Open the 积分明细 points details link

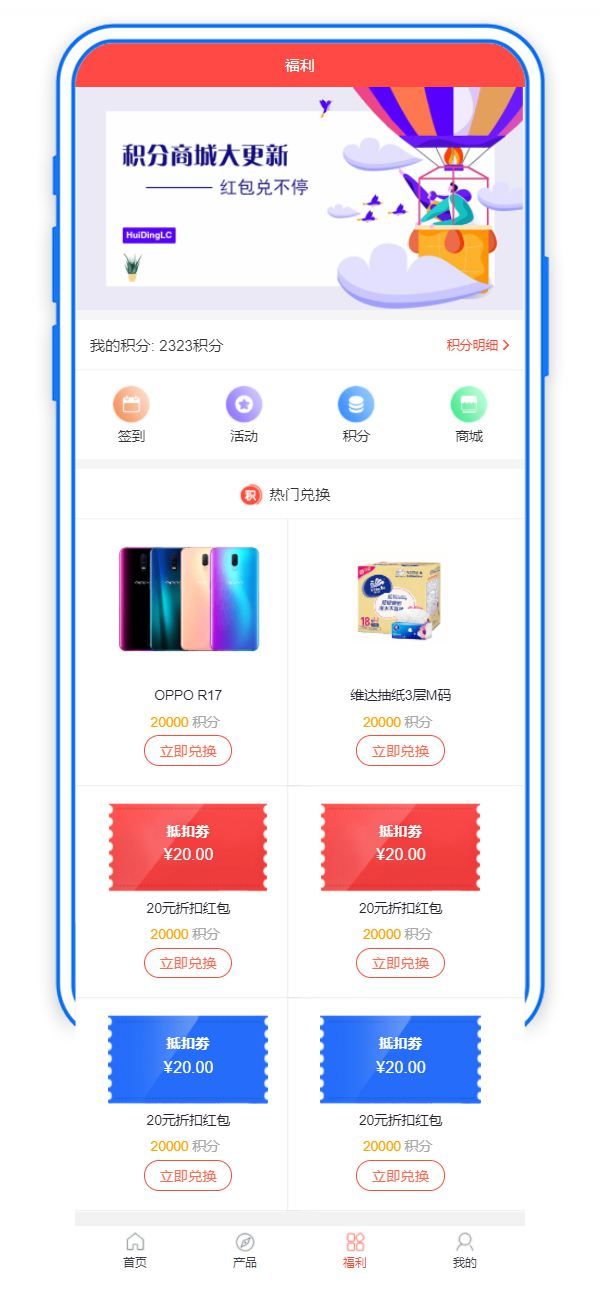click(x=478, y=345)
